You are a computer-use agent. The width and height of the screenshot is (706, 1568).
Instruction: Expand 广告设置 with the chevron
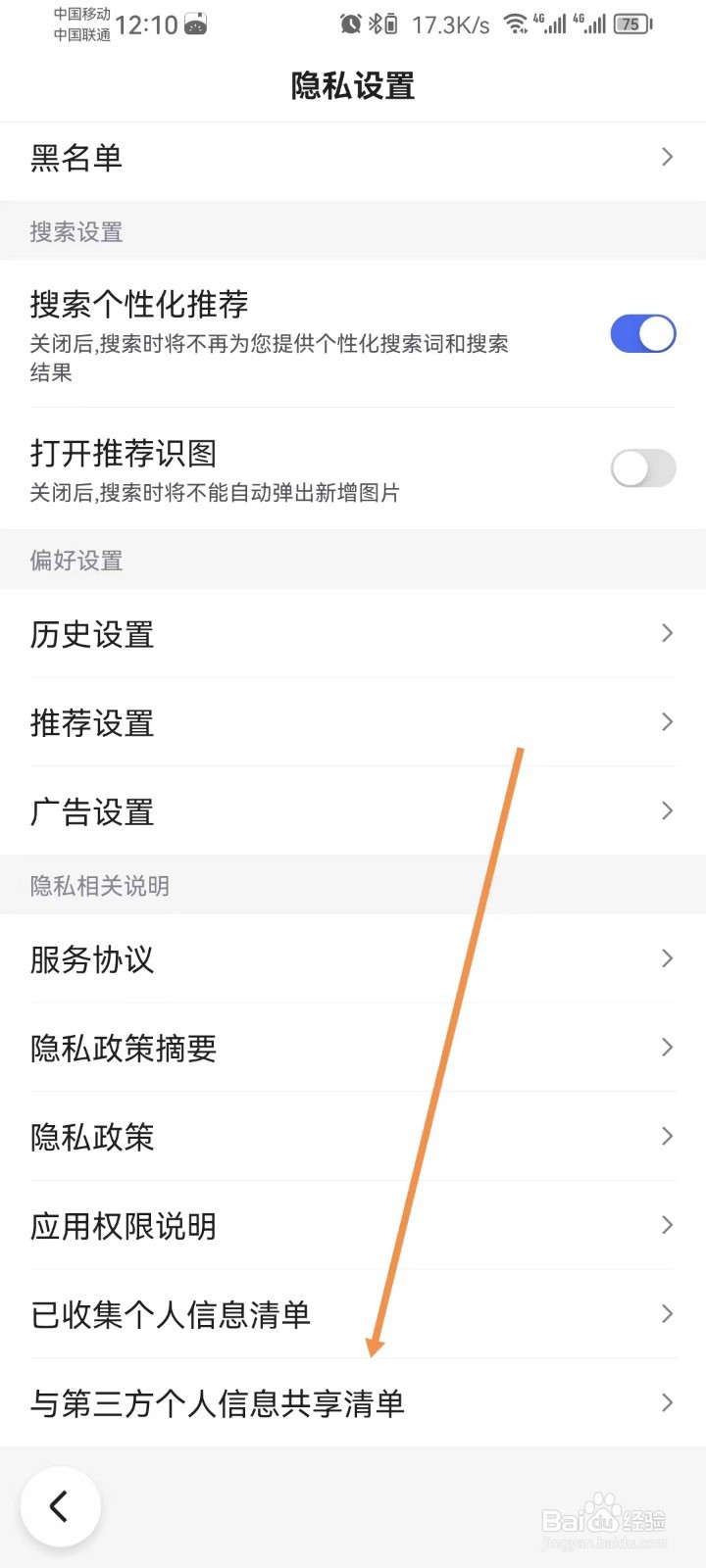[666, 810]
